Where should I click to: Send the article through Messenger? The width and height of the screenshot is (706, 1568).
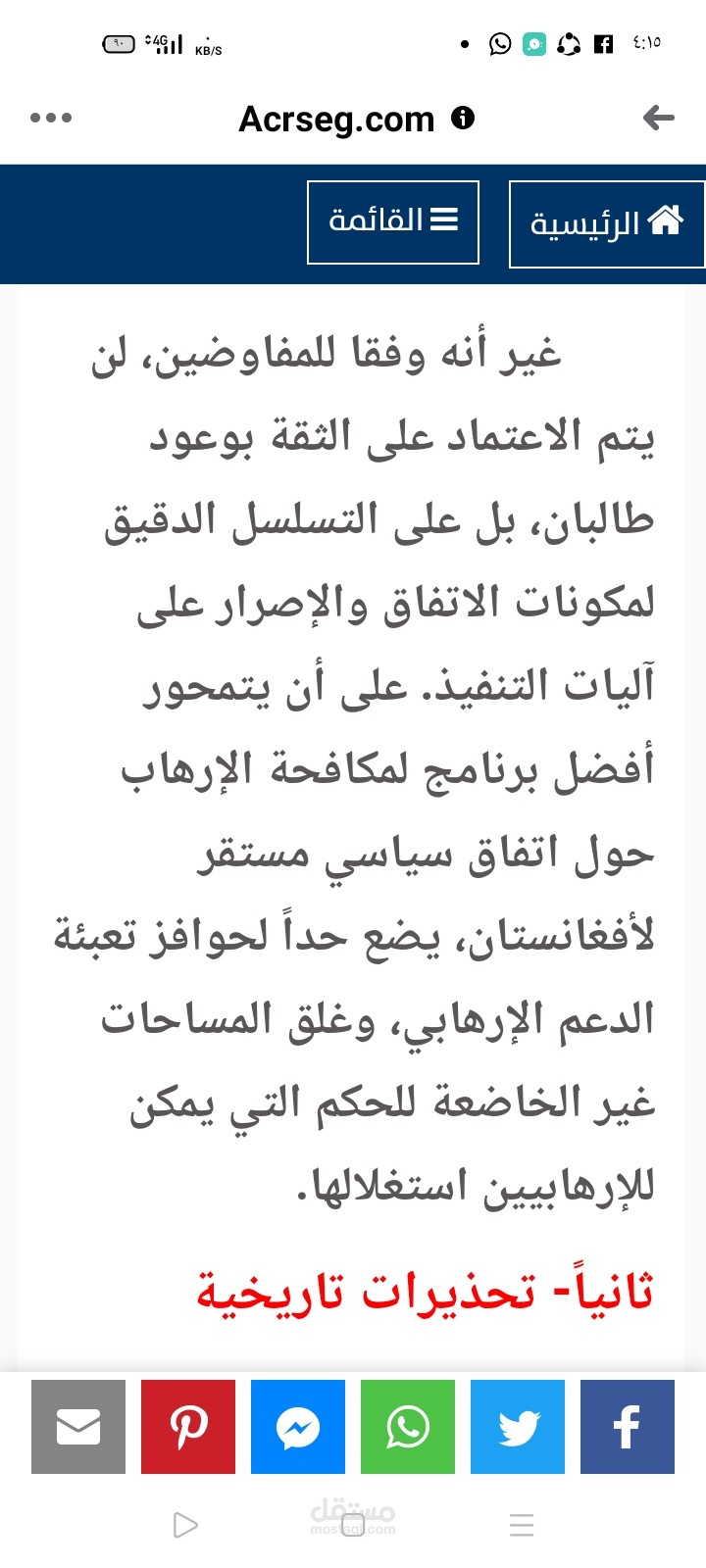coord(298,1427)
